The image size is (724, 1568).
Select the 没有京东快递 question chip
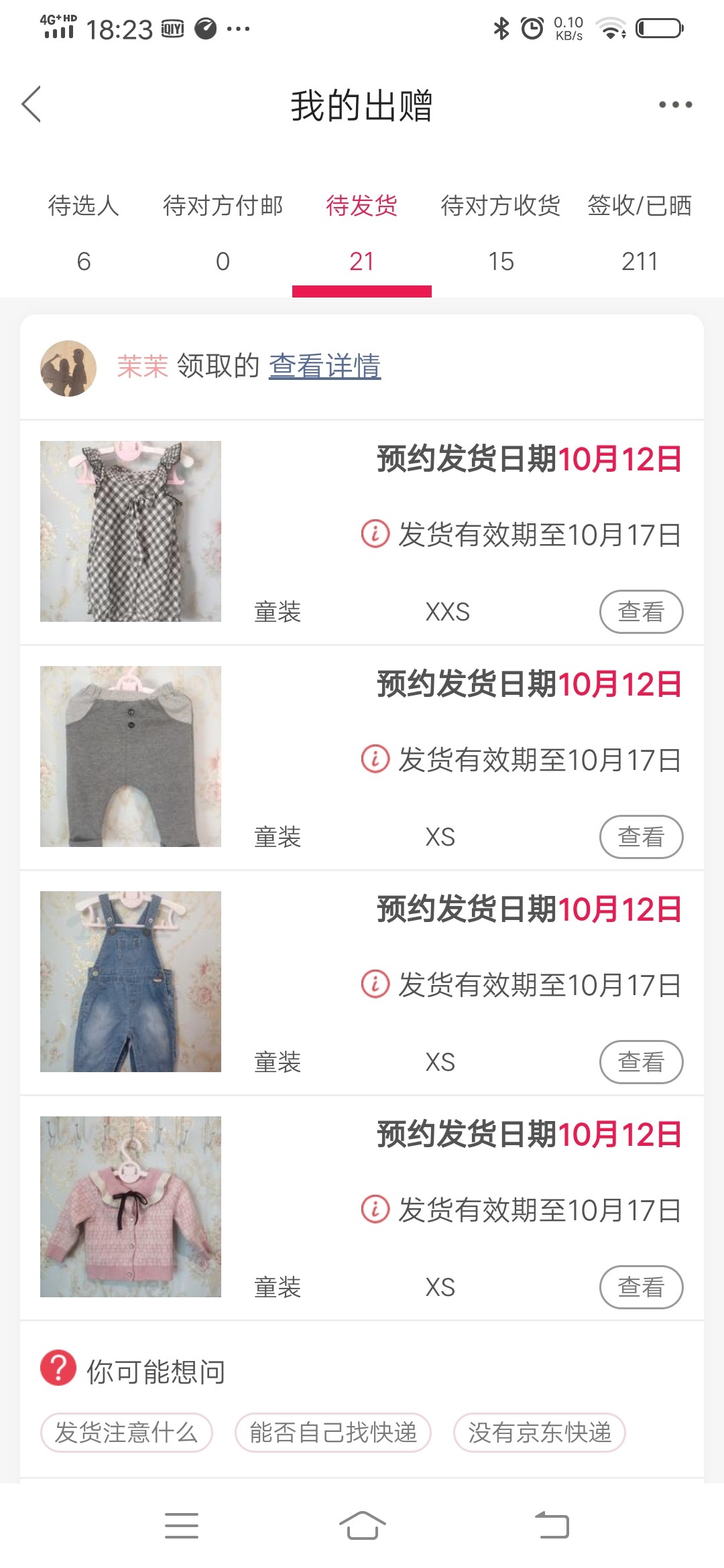point(539,1433)
